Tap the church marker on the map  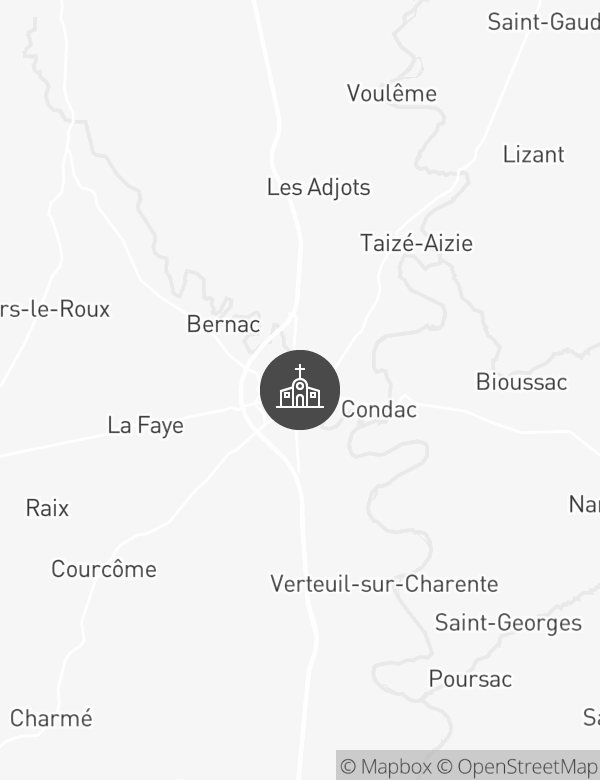[300, 390]
